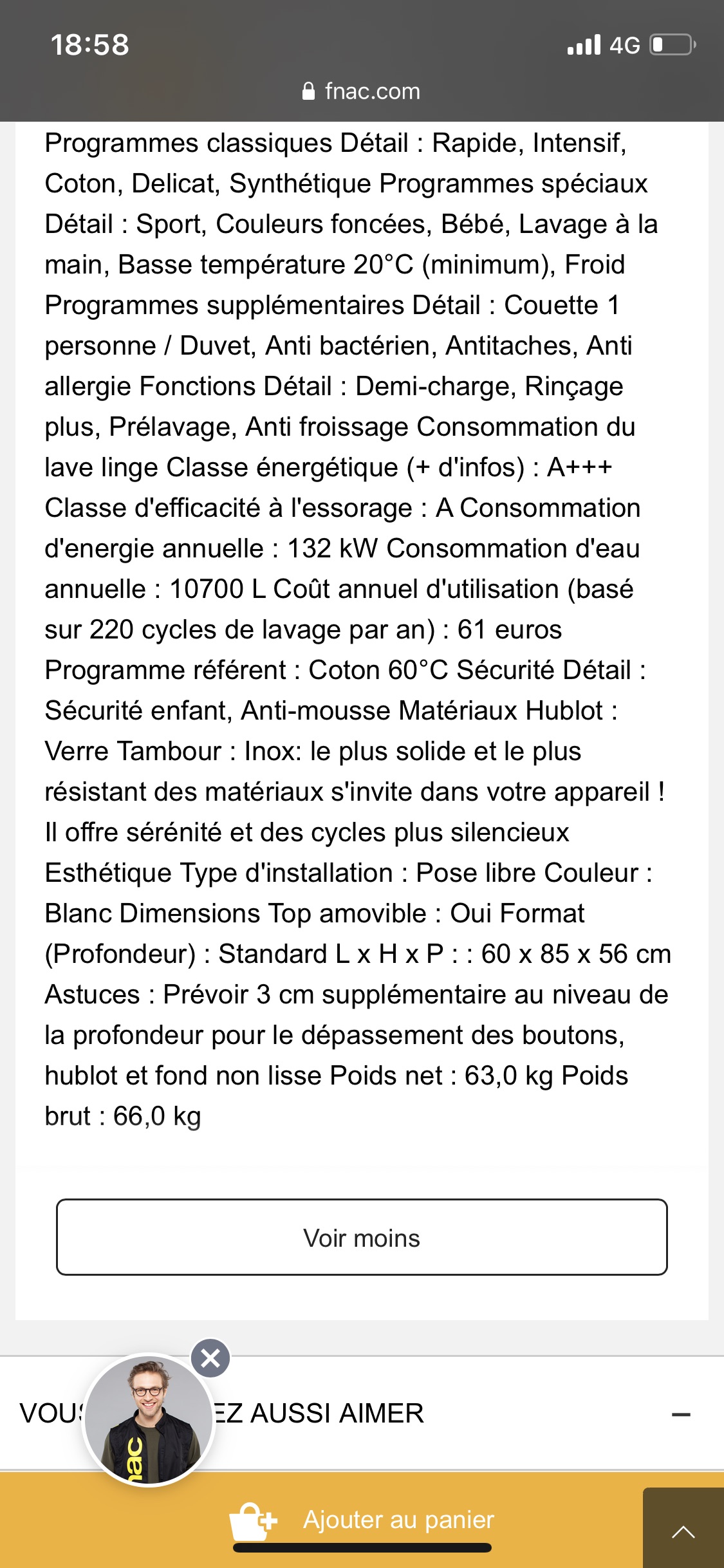Close the Fnac advisor chat bubble
This screenshot has height=1568, width=724.
pyautogui.click(x=210, y=1358)
